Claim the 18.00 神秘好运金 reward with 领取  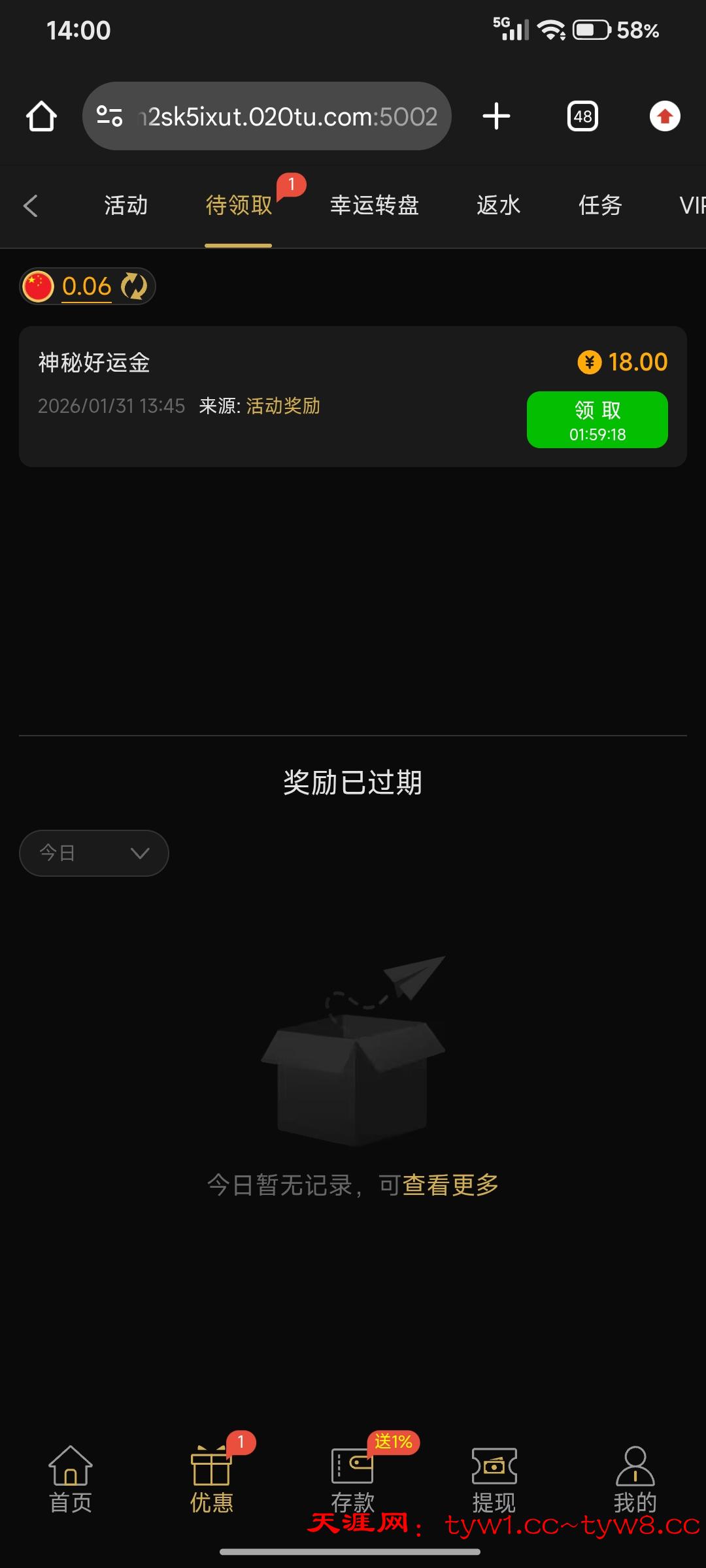click(597, 419)
